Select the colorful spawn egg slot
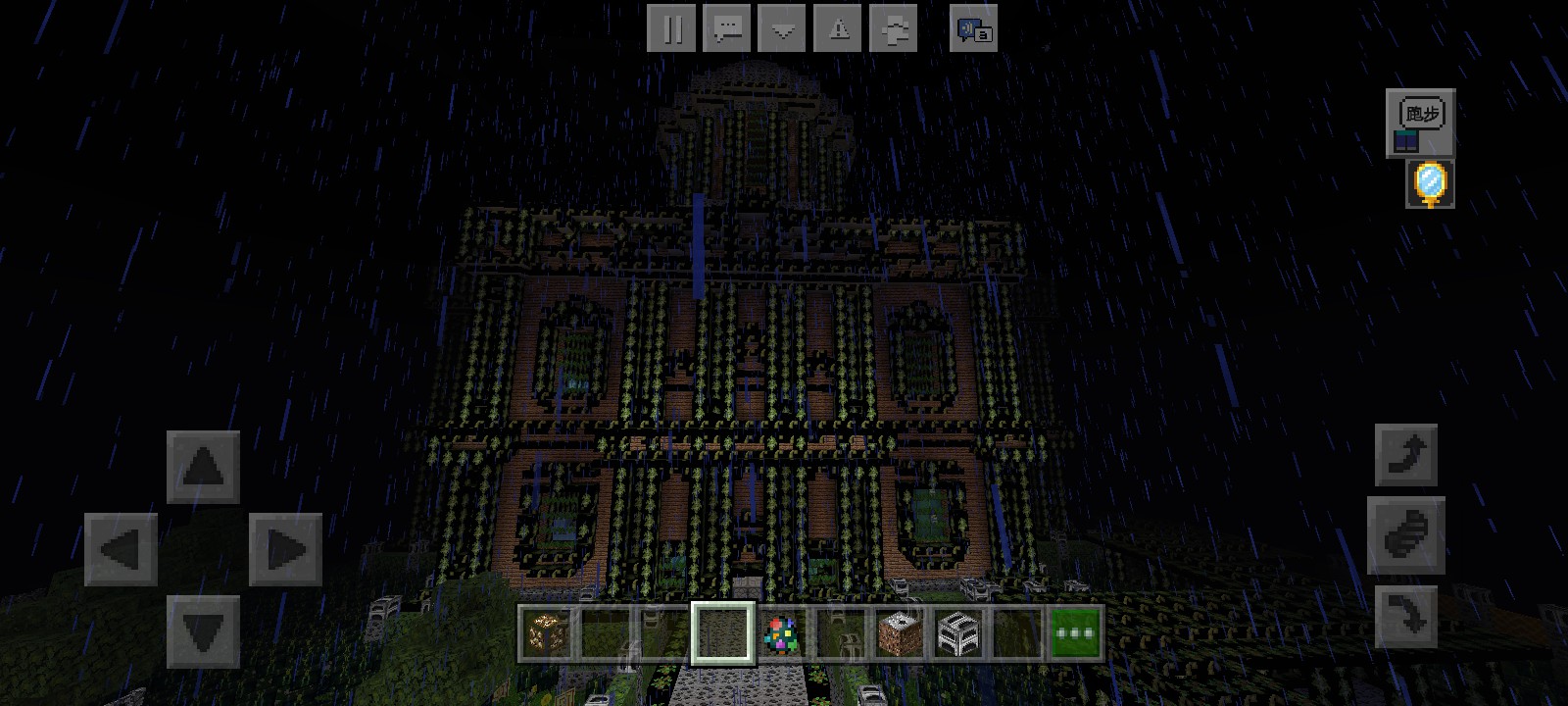The image size is (1568, 706). click(x=782, y=633)
